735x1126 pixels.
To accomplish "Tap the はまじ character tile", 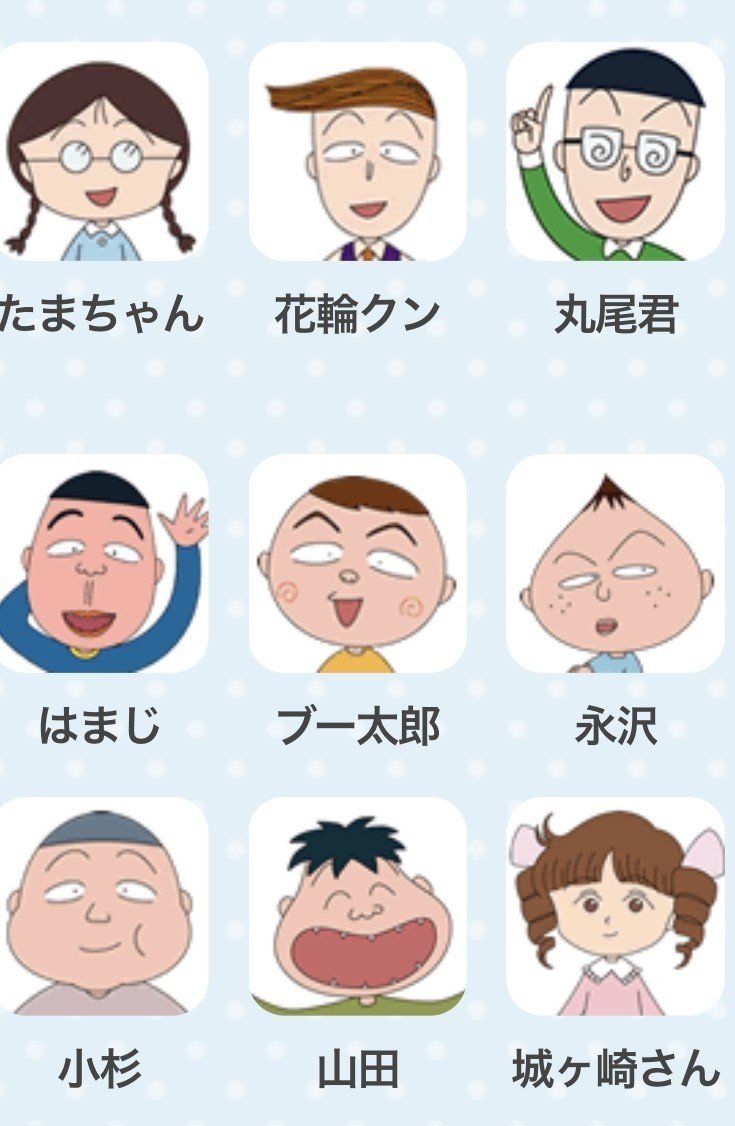I will [100, 563].
